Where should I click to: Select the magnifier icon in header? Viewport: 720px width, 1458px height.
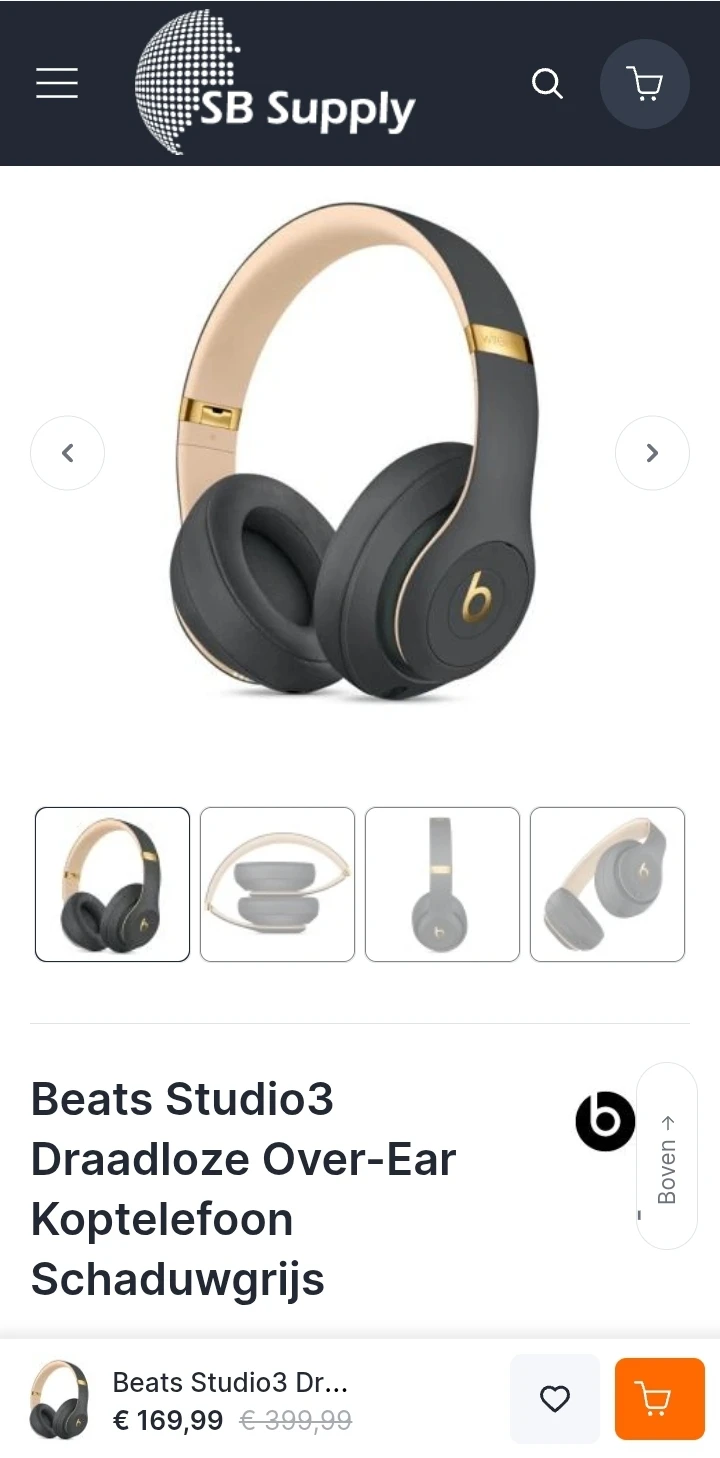pyautogui.click(x=548, y=84)
